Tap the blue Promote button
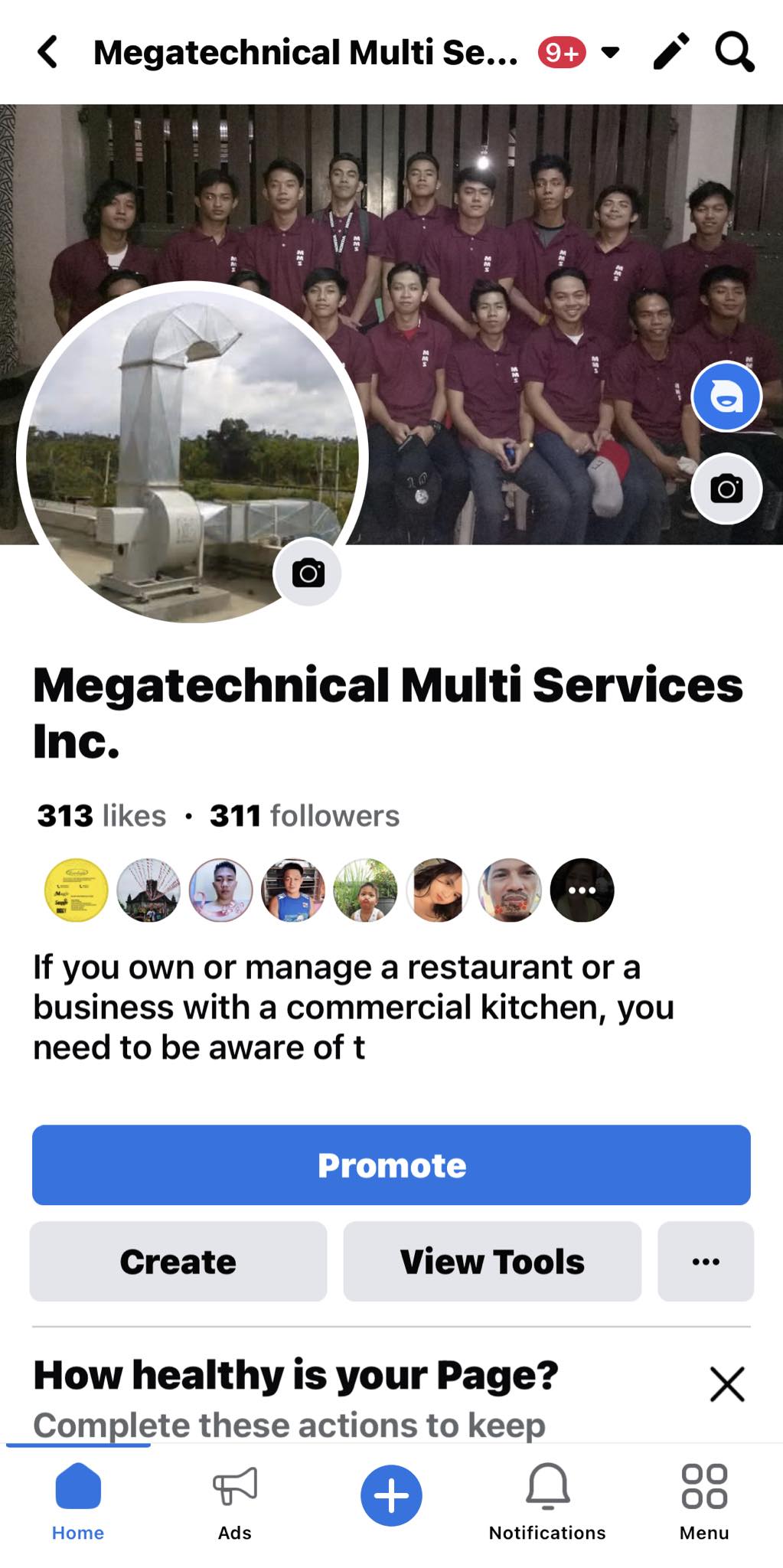The image size is (783, 1568). [391, 1165]
